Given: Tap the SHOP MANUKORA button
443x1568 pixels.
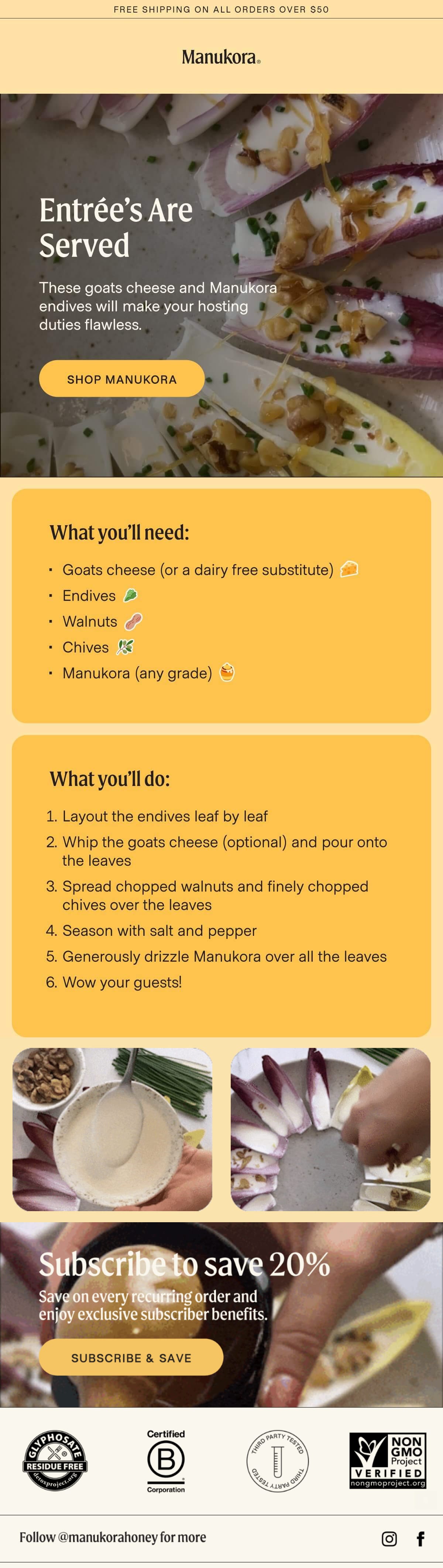Looking at the screenshot, I should tap(122, 379).
